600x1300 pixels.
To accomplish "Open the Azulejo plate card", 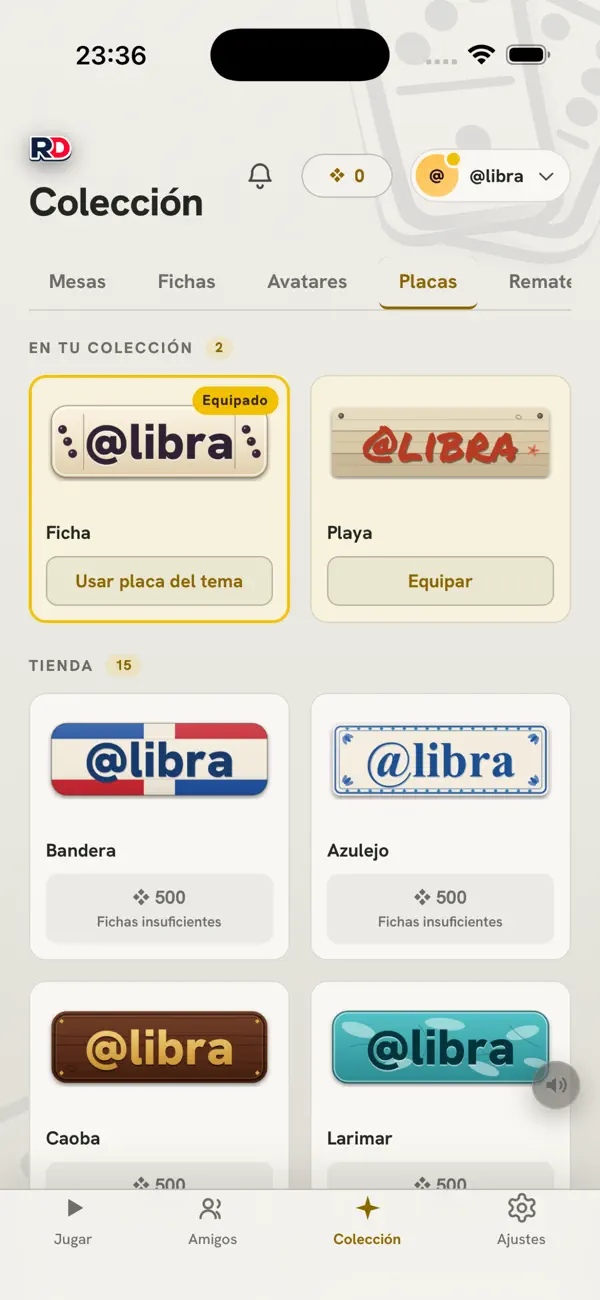I will (440, 826).
